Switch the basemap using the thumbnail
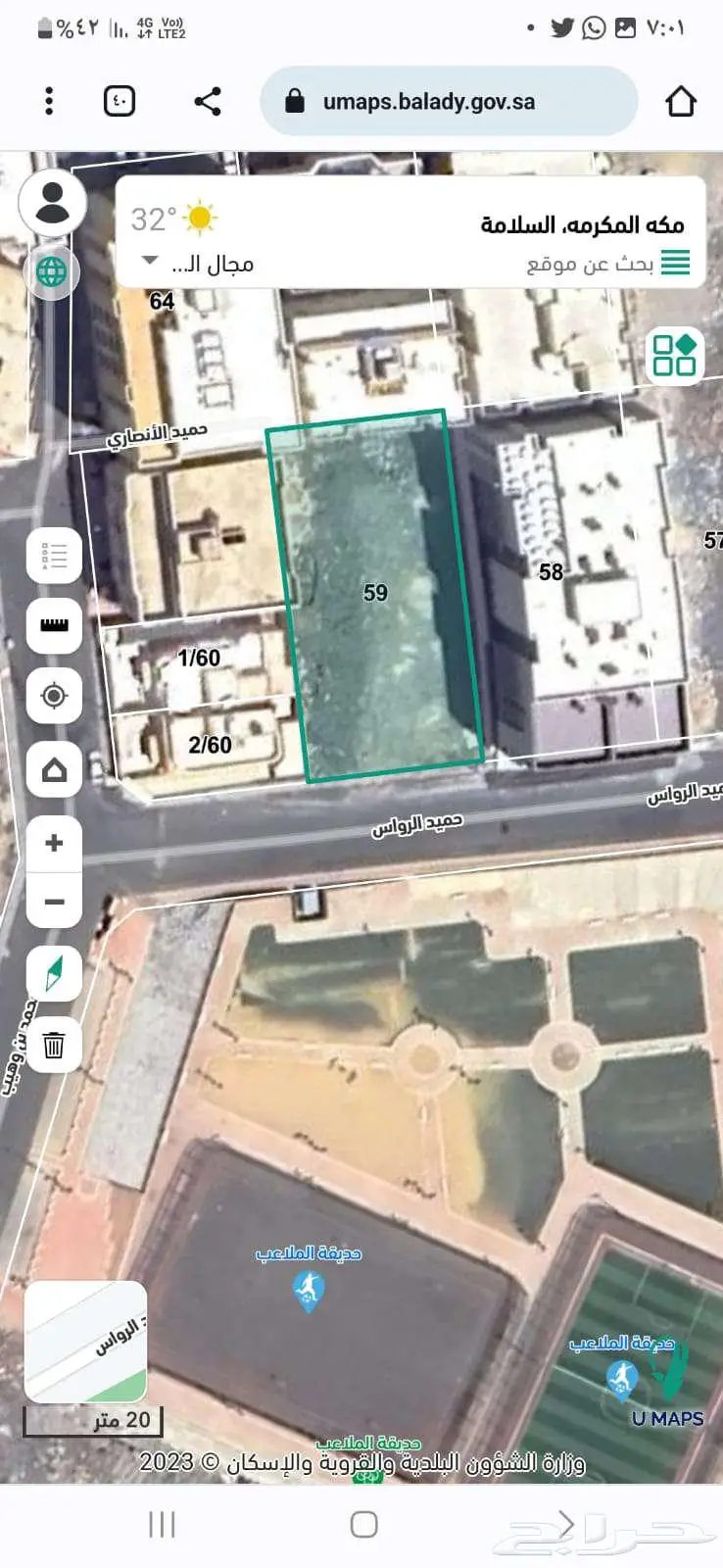 click(x=85, y=1342)
